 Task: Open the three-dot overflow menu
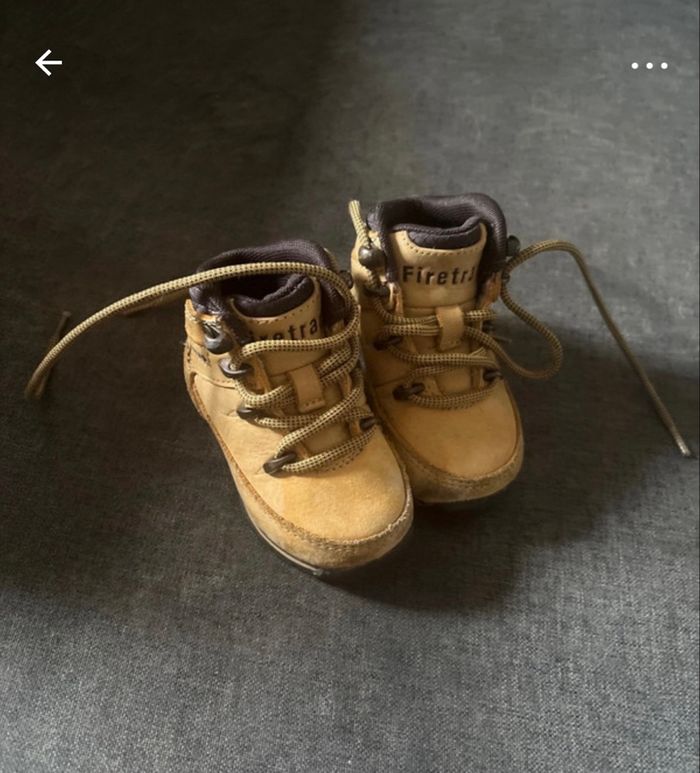[x=649, y=65]
